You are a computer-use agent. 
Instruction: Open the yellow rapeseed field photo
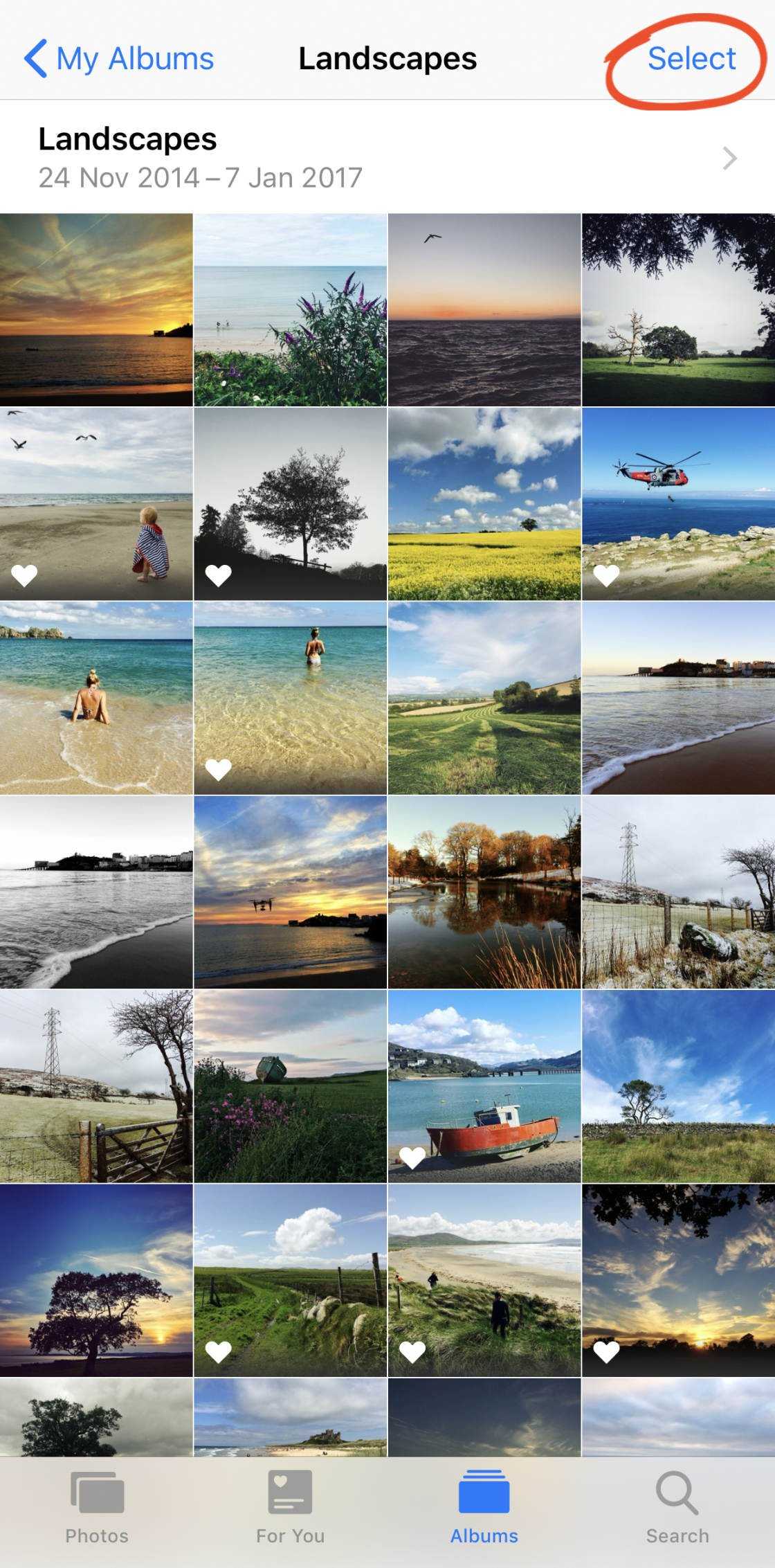484,504
